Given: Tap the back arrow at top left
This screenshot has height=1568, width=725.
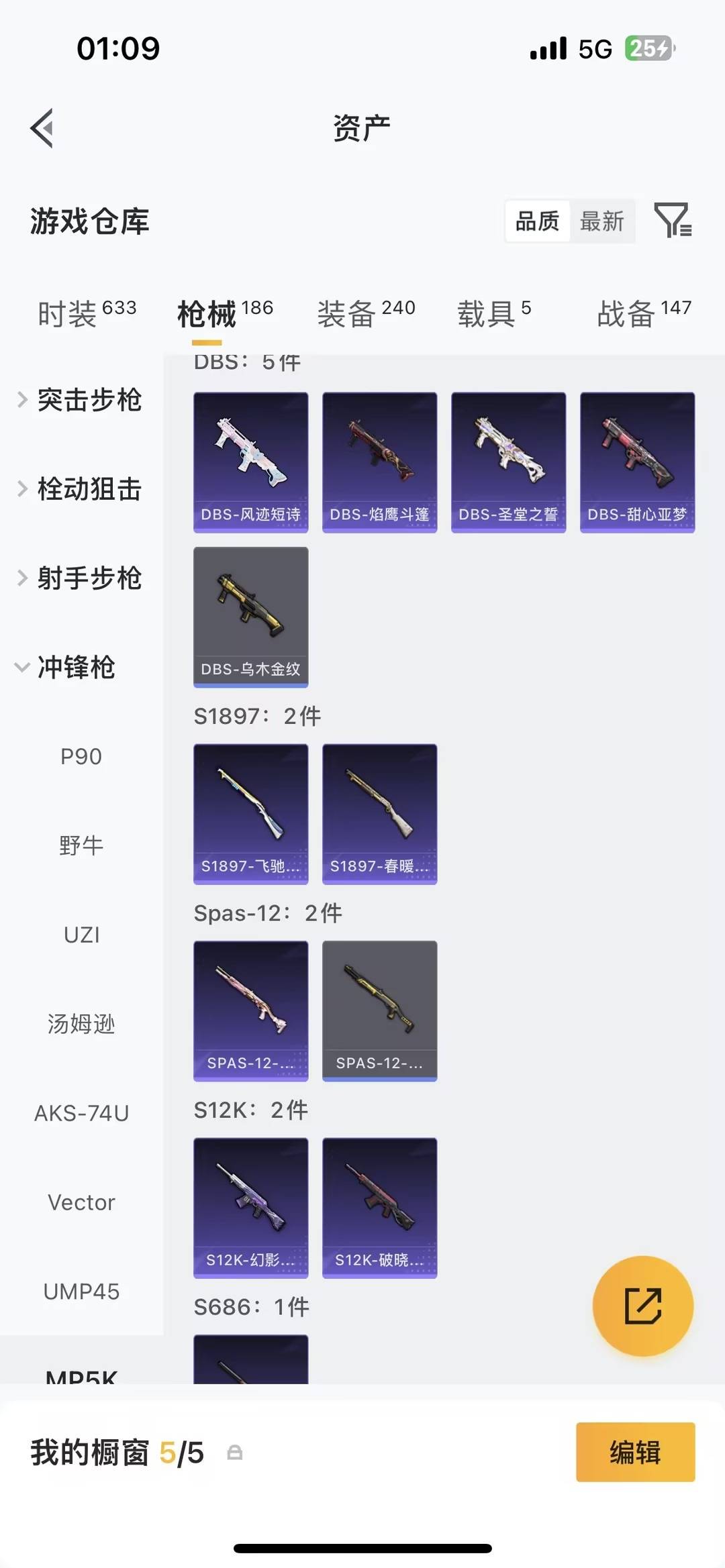Looking at the screenshot, I should pos(42,129).
